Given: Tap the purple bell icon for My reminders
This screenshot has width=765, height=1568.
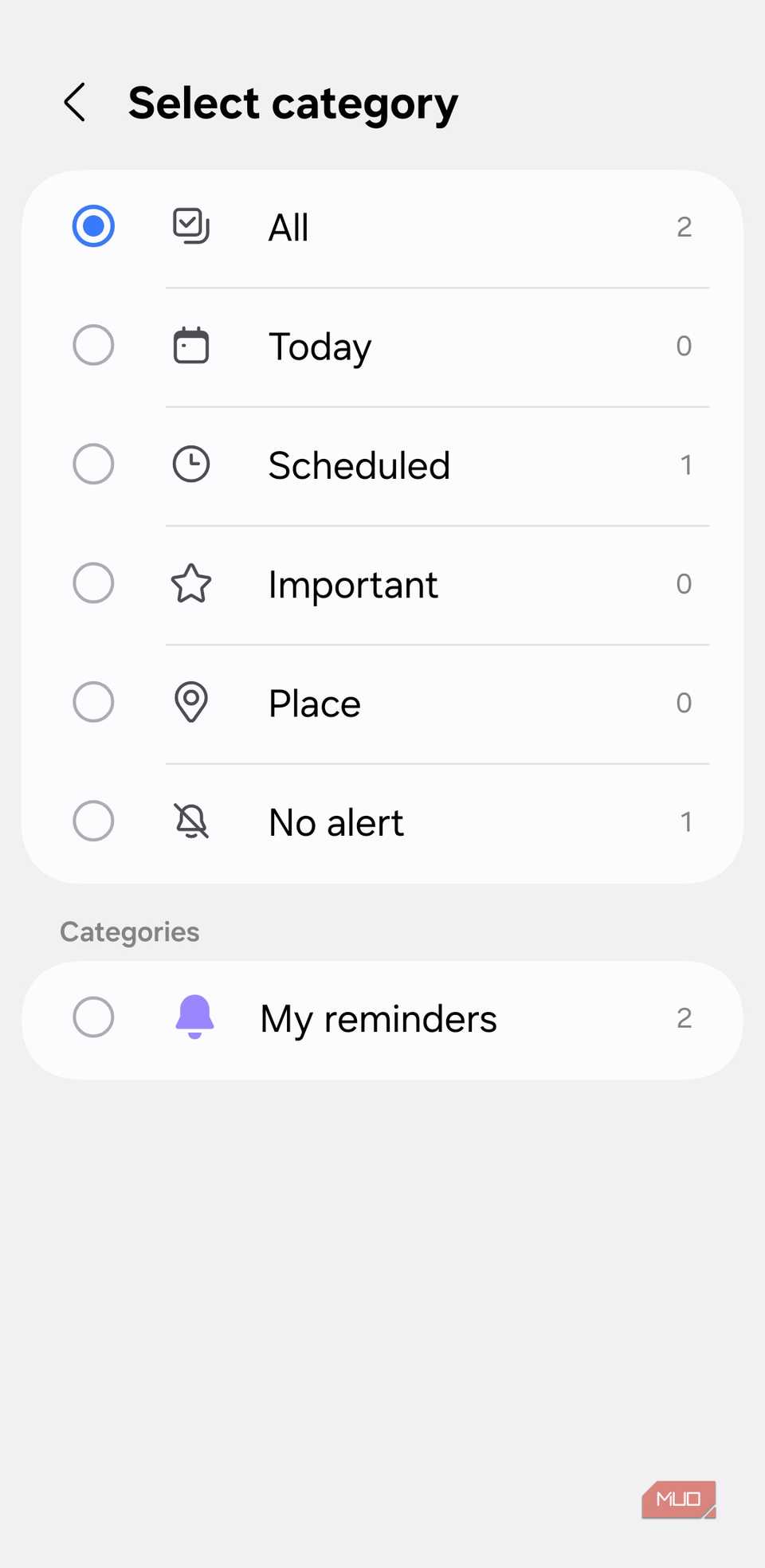Looking at the screenshot, I should [194, 1017].
